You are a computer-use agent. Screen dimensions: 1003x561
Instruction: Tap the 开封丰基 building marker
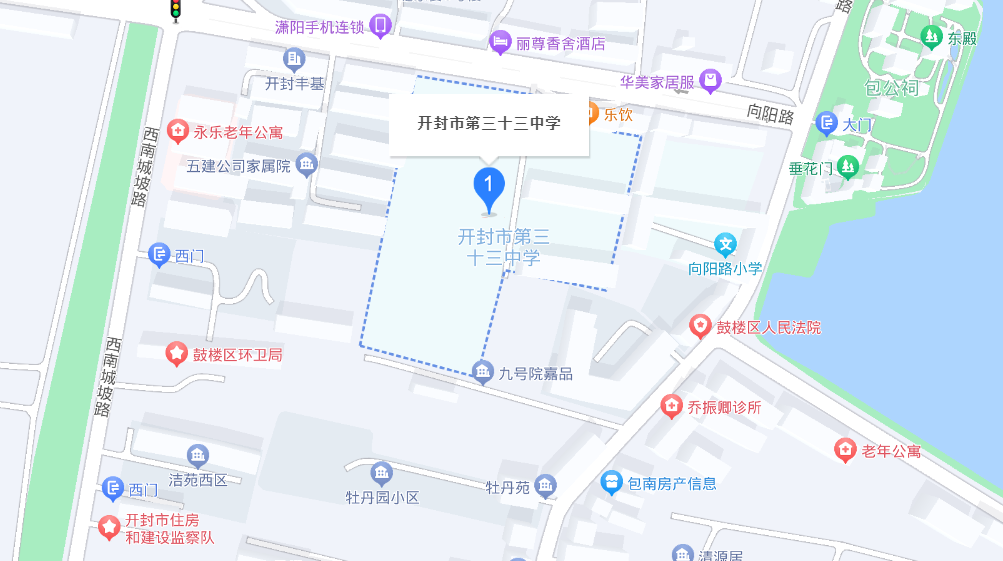(x=294, y=60)
